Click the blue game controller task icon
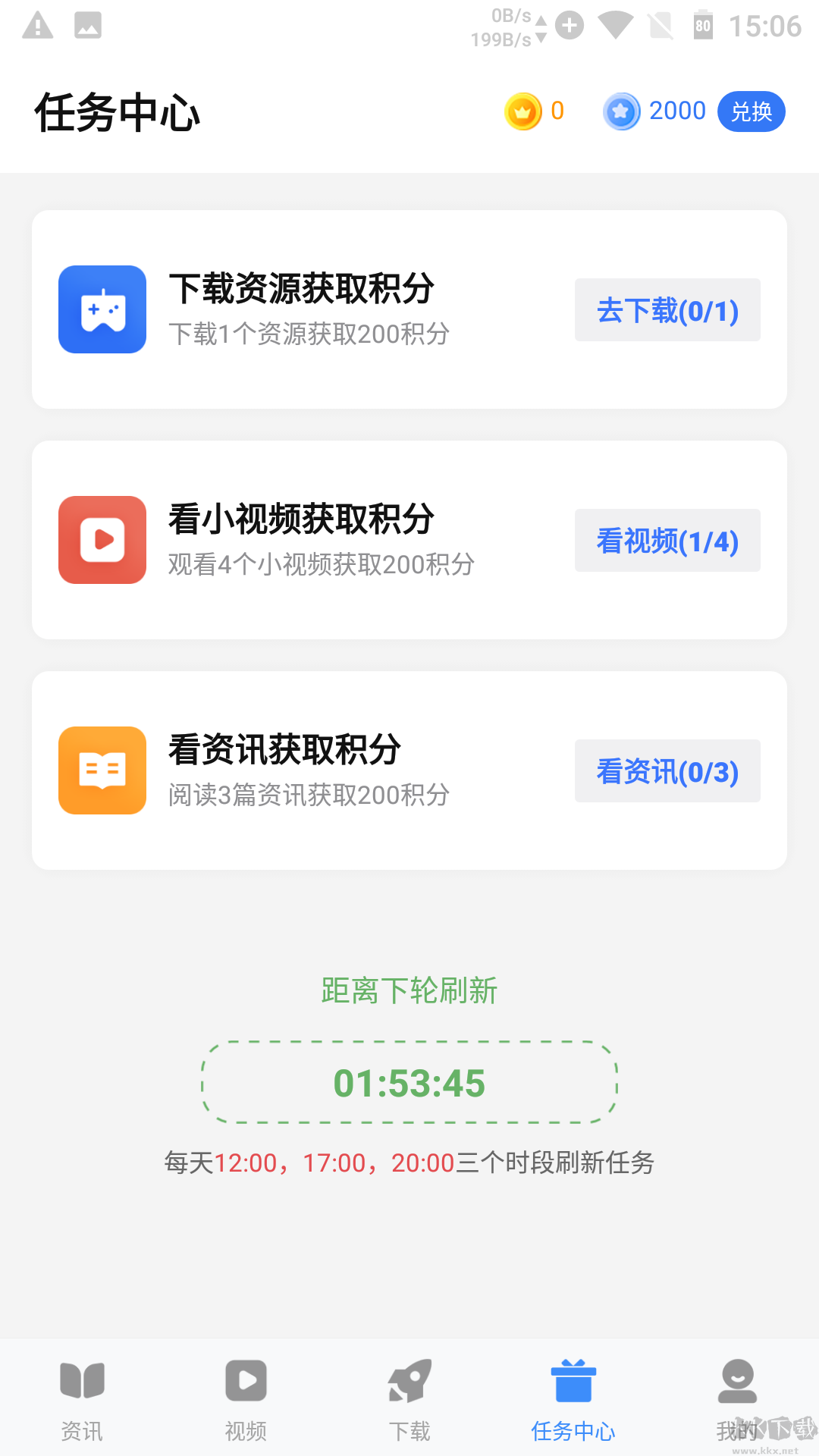This screenshot has width=819, height=1456. (102, 309)
